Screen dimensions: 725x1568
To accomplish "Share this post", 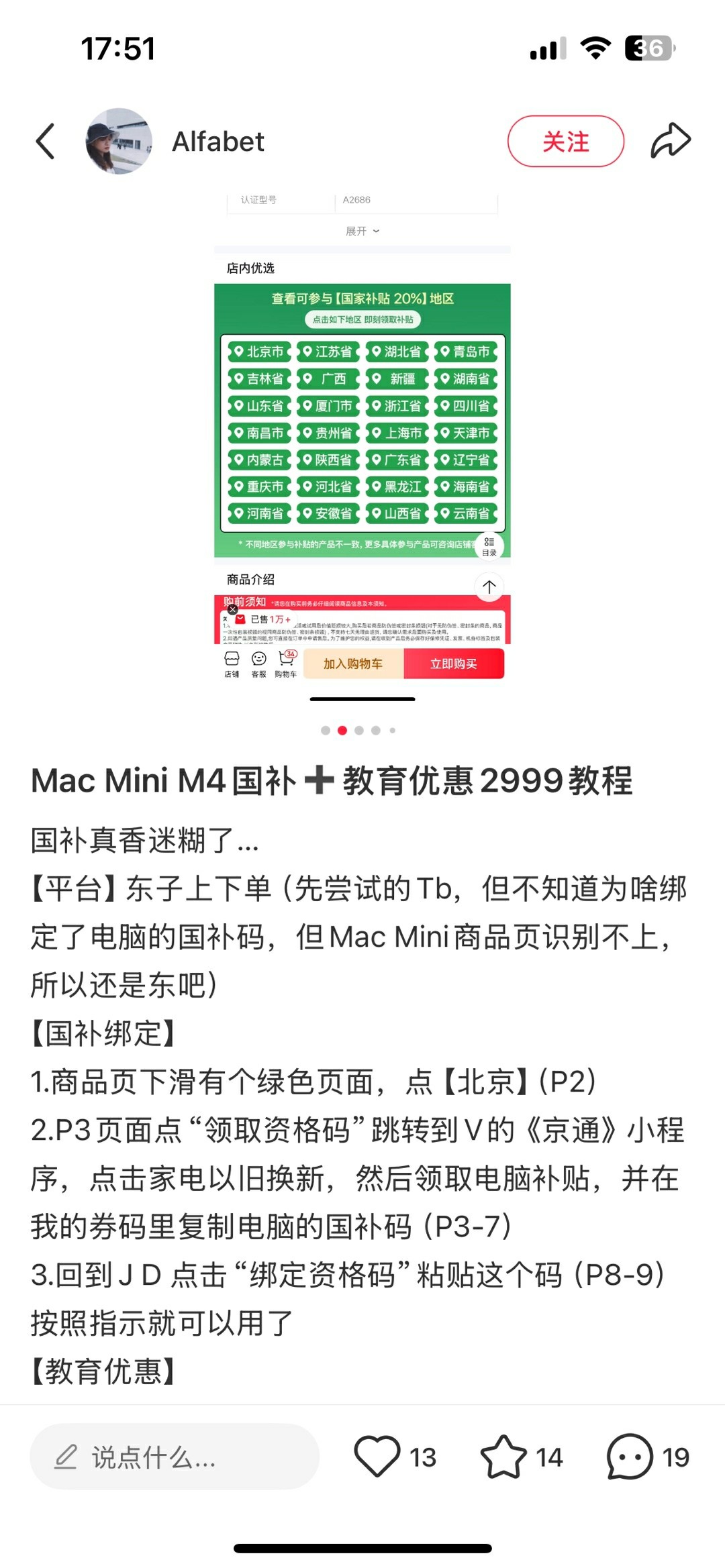I will (x=670, y=142).
